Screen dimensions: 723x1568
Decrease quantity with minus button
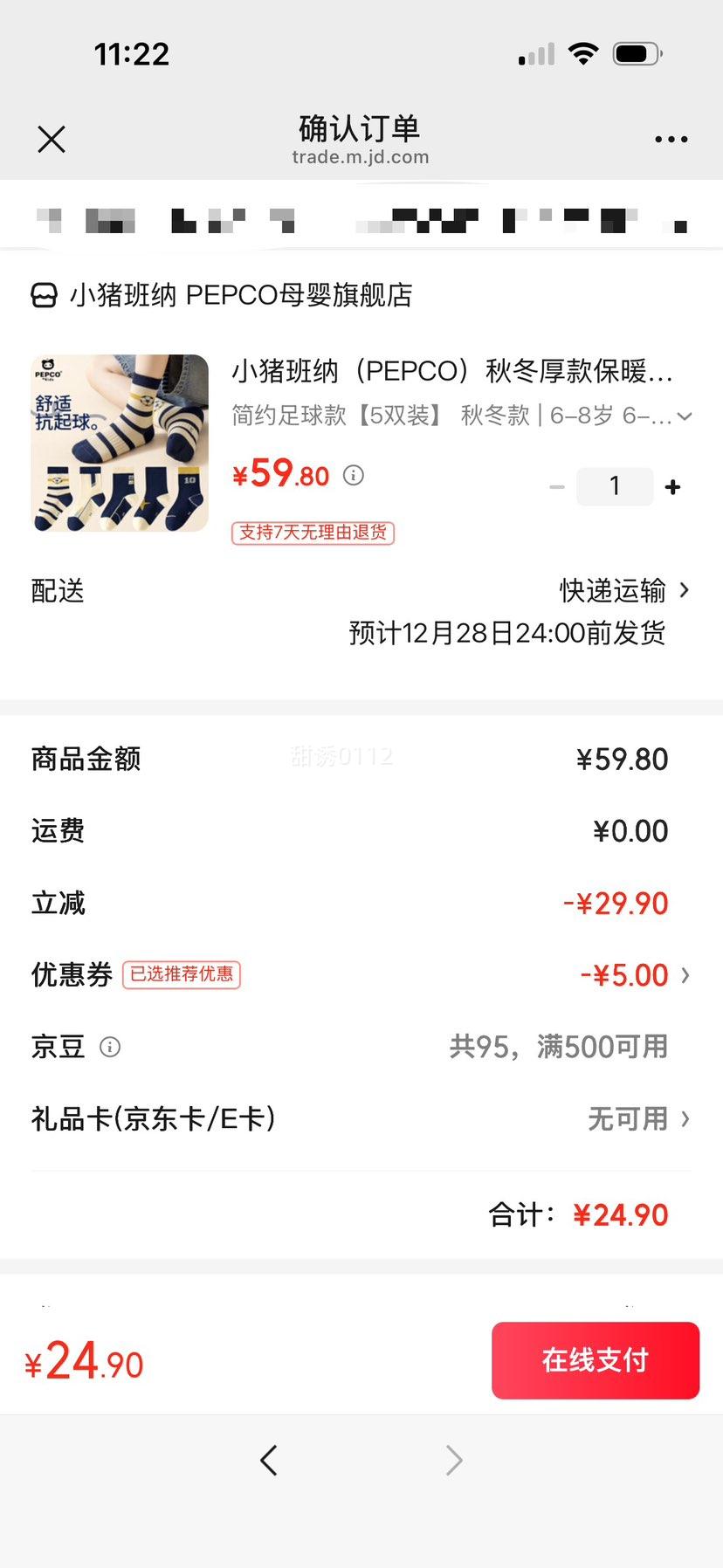pyautogui.click(x=557, y=487)
